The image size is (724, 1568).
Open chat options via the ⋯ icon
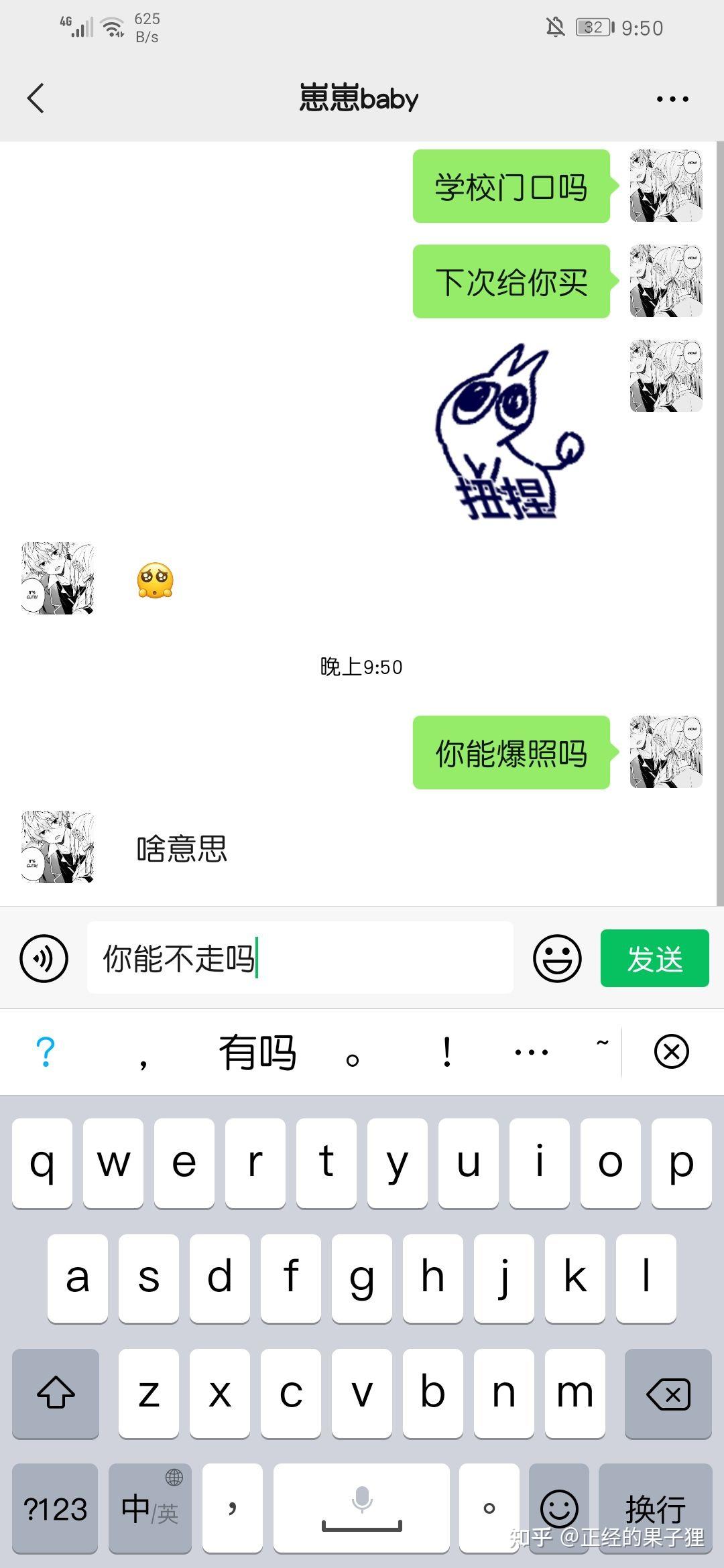[672, 98]
